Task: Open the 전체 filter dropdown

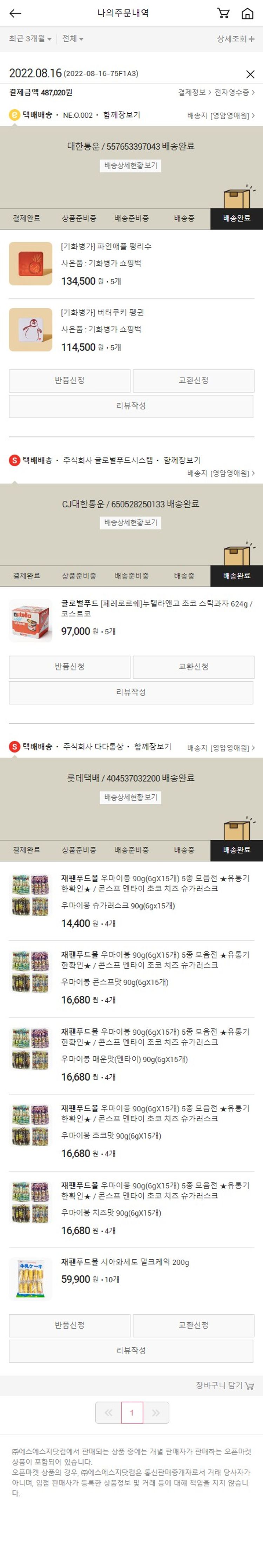Action: (x=73, y=39)
